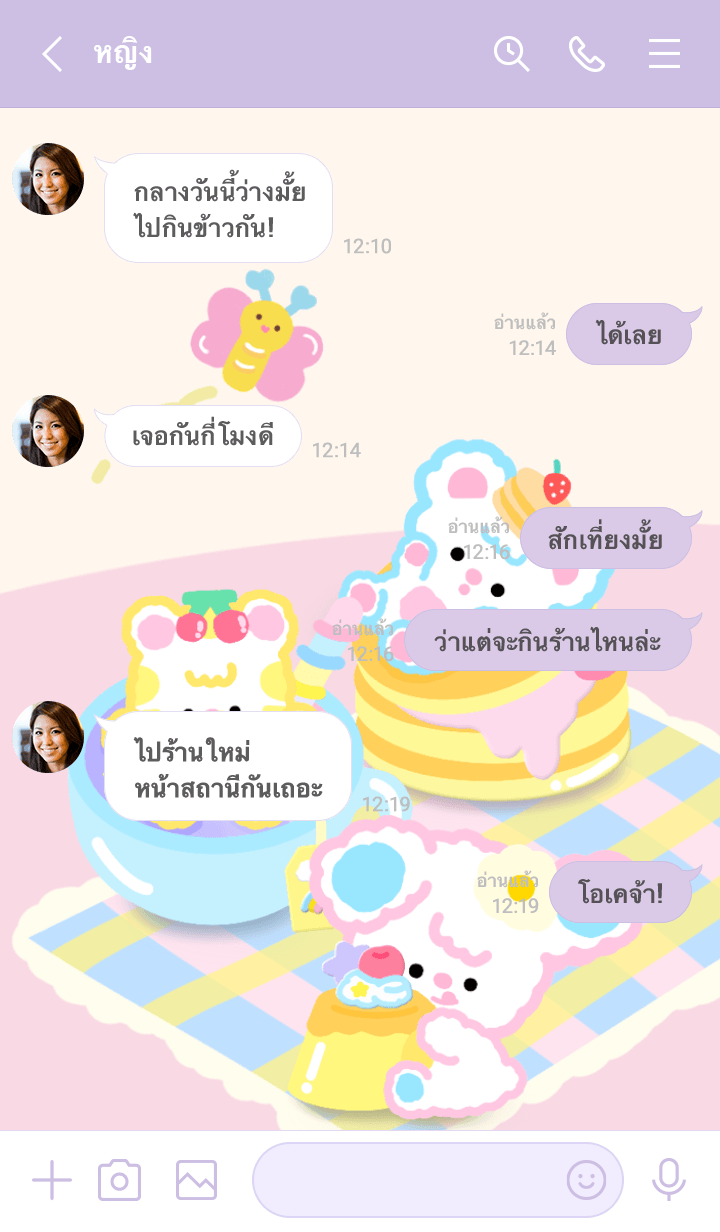Viewport: 720px width, 1232px height.
Task: Start a voice call with หญิง
Action: pyautogui.click(x=587, y=54)
